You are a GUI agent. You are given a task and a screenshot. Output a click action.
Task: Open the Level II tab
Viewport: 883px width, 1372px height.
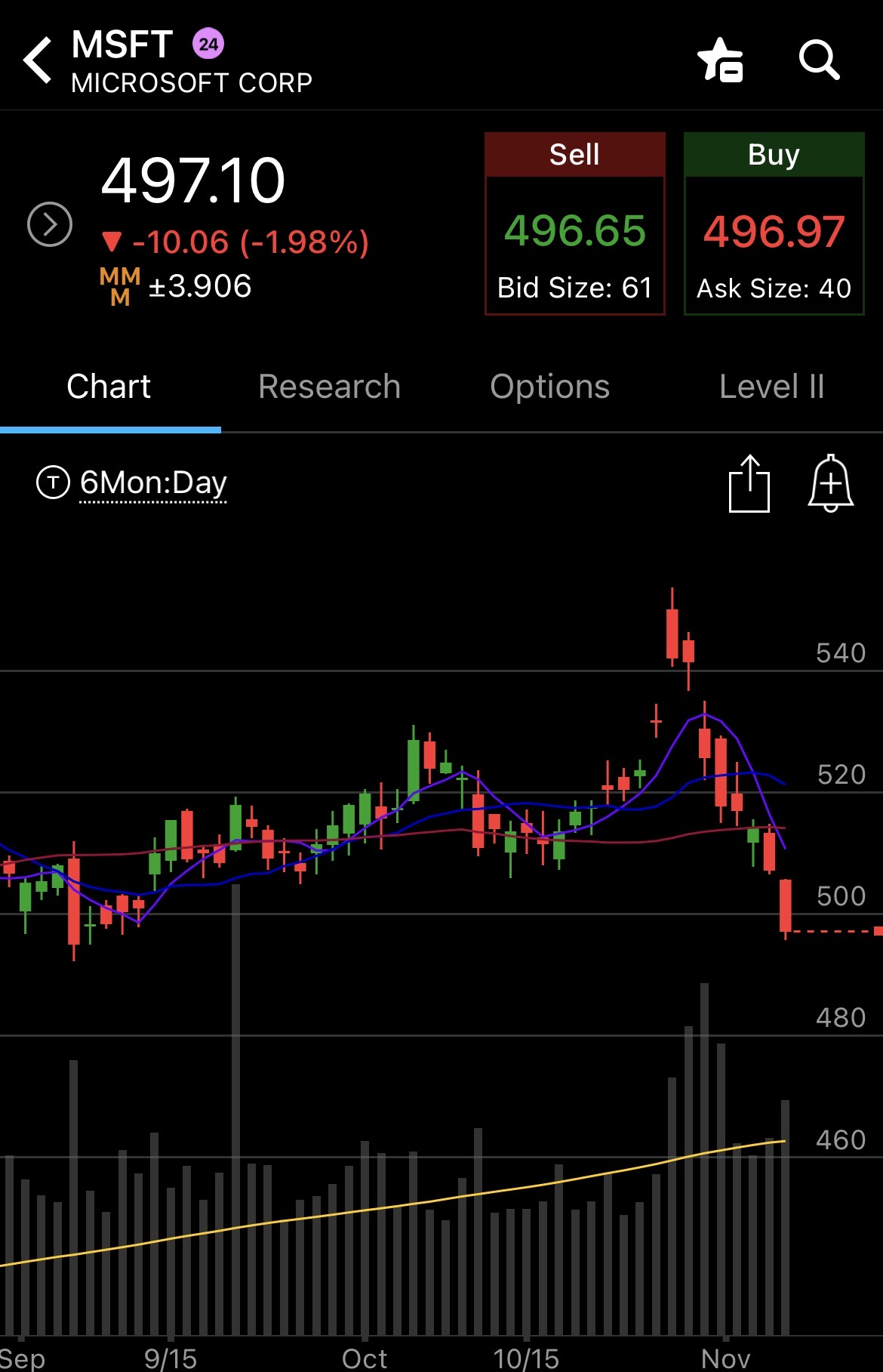771,387
